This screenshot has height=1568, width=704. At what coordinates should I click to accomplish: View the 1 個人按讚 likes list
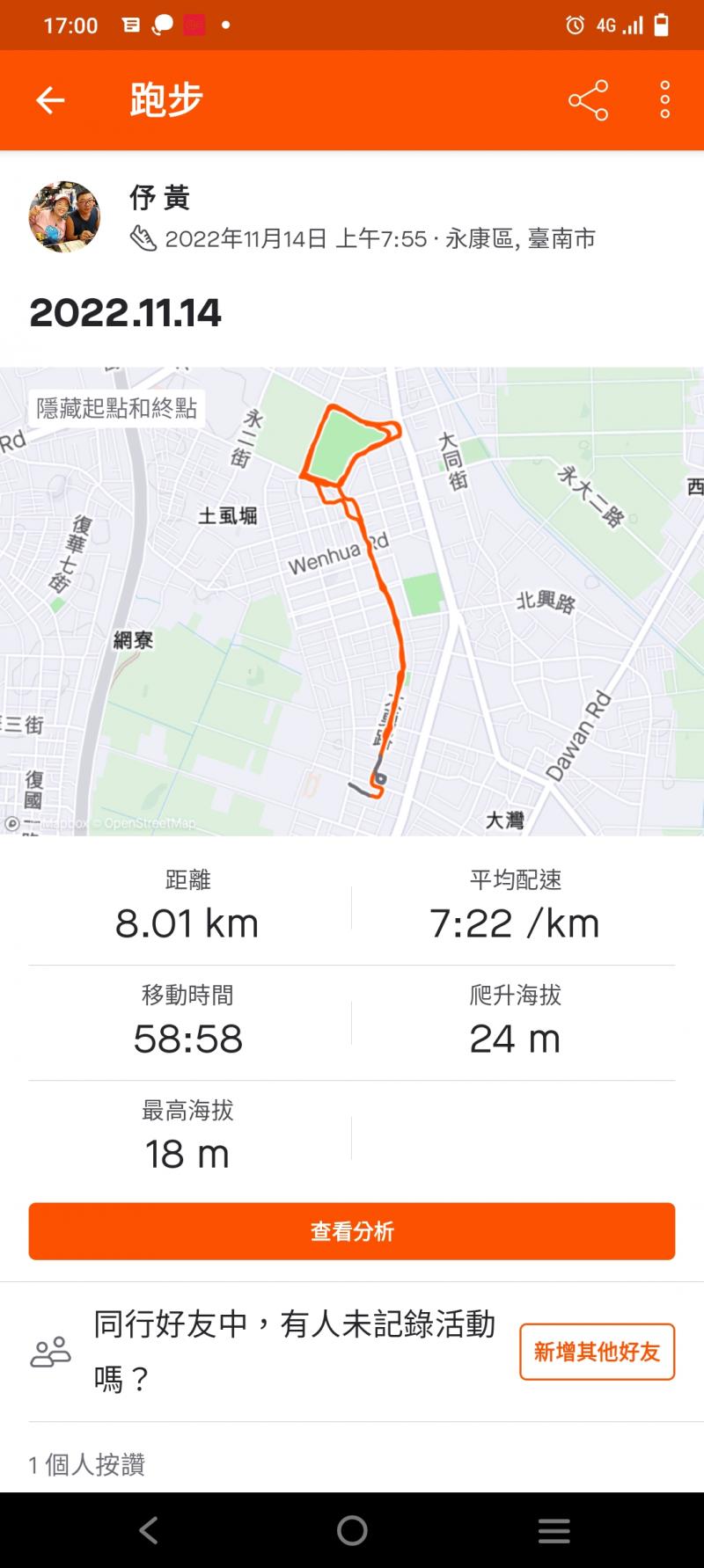[x=87, y=1464]
